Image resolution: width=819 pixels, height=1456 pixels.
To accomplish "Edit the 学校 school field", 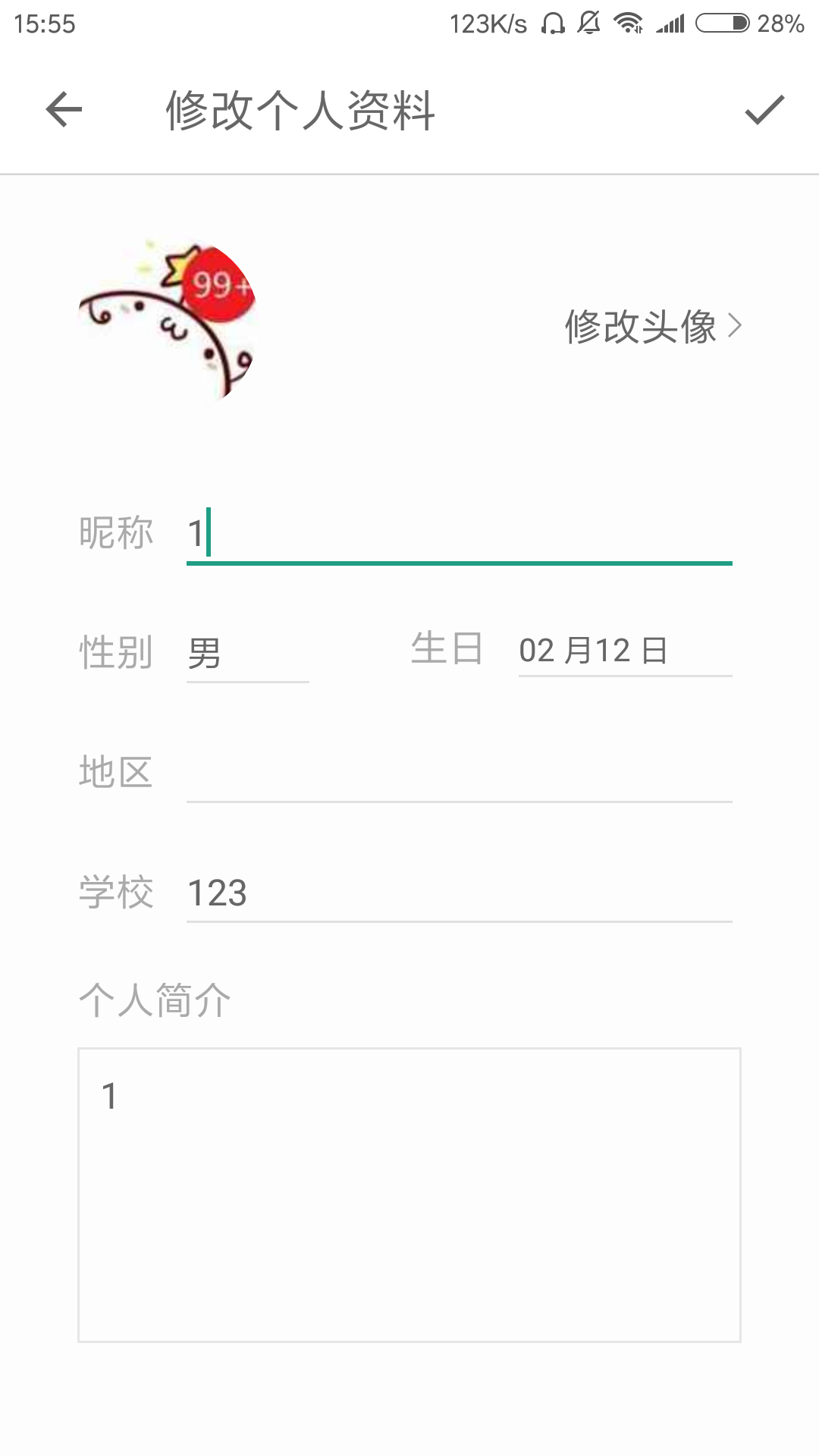I will tap(459, 893).
